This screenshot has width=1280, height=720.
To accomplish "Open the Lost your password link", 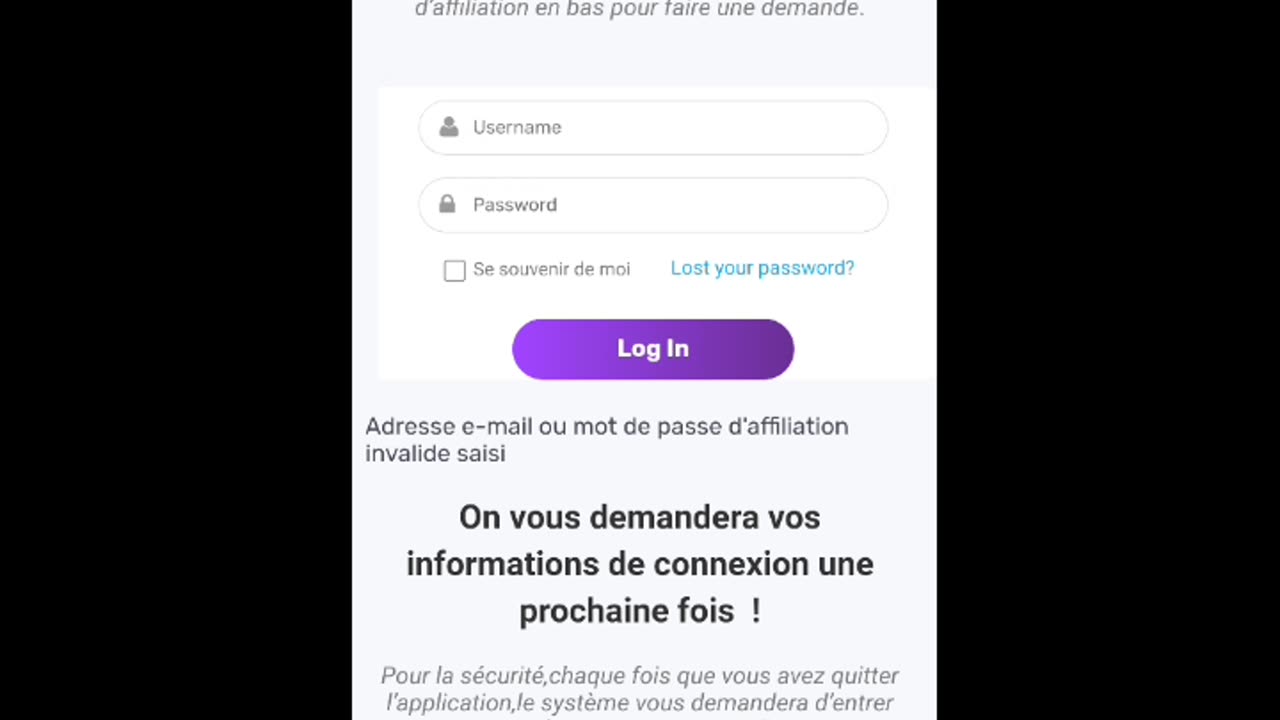I will tap(762, 268).
